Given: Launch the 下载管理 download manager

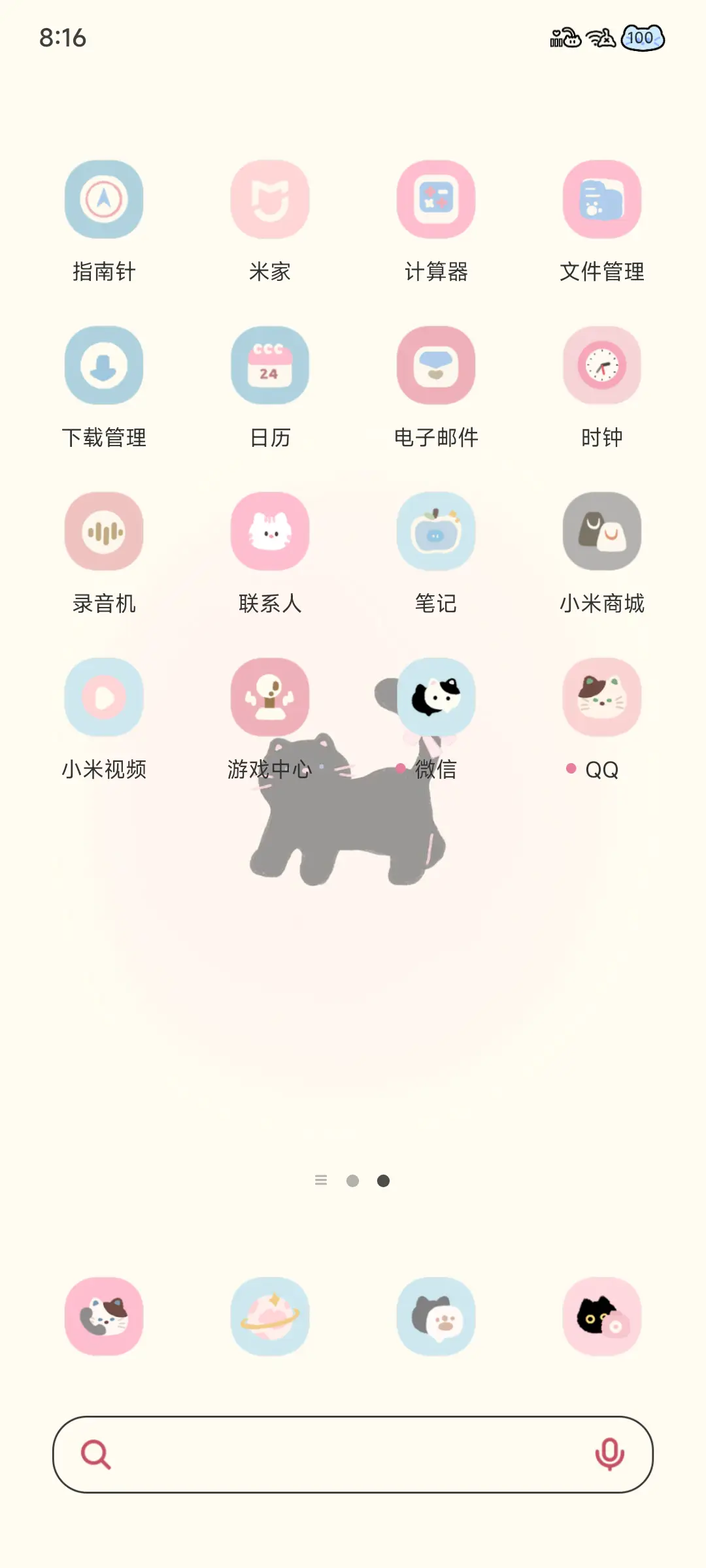Looking at the screenshot, I should [x=103, y=366].
